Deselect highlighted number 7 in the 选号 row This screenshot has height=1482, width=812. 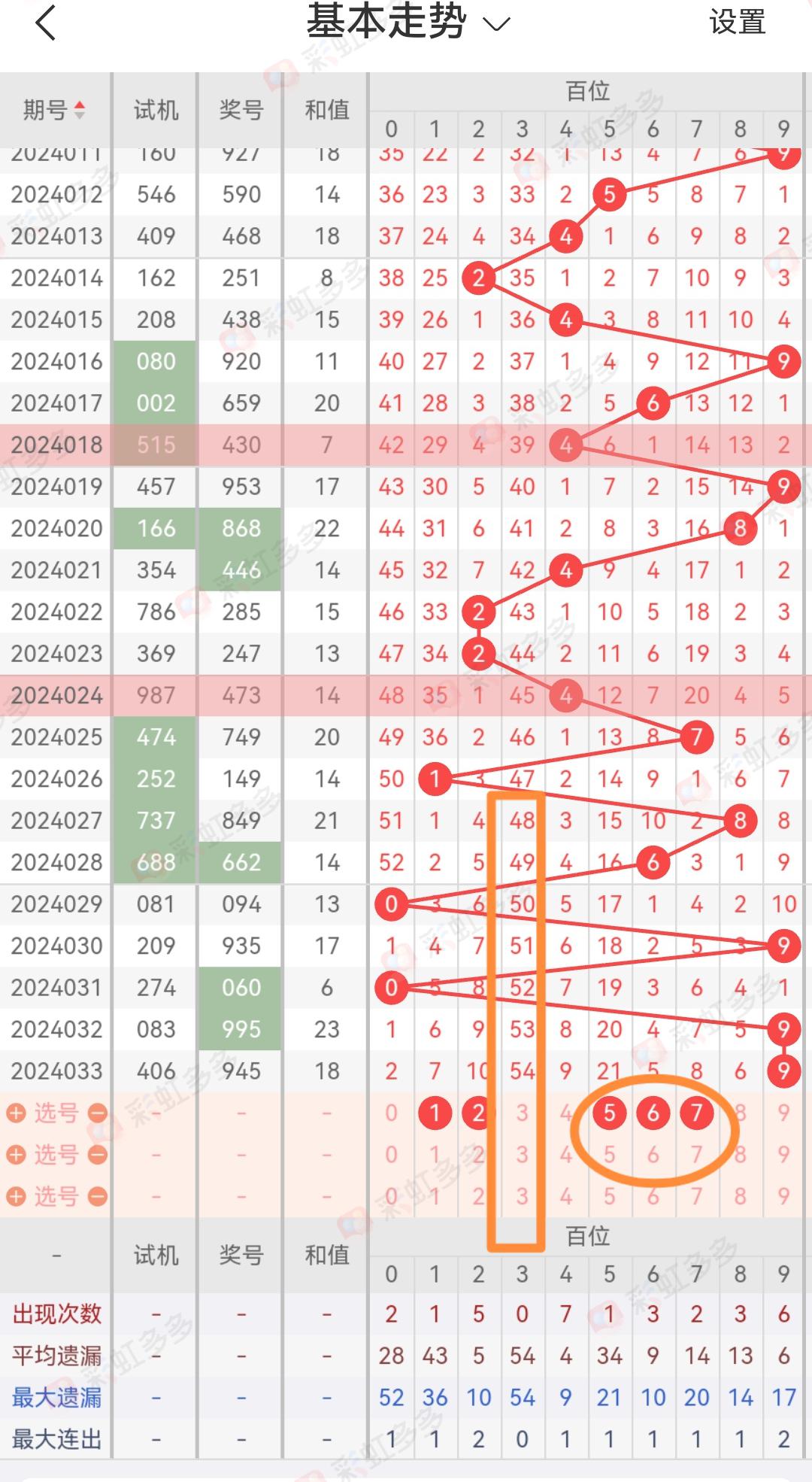(696, 1113)
